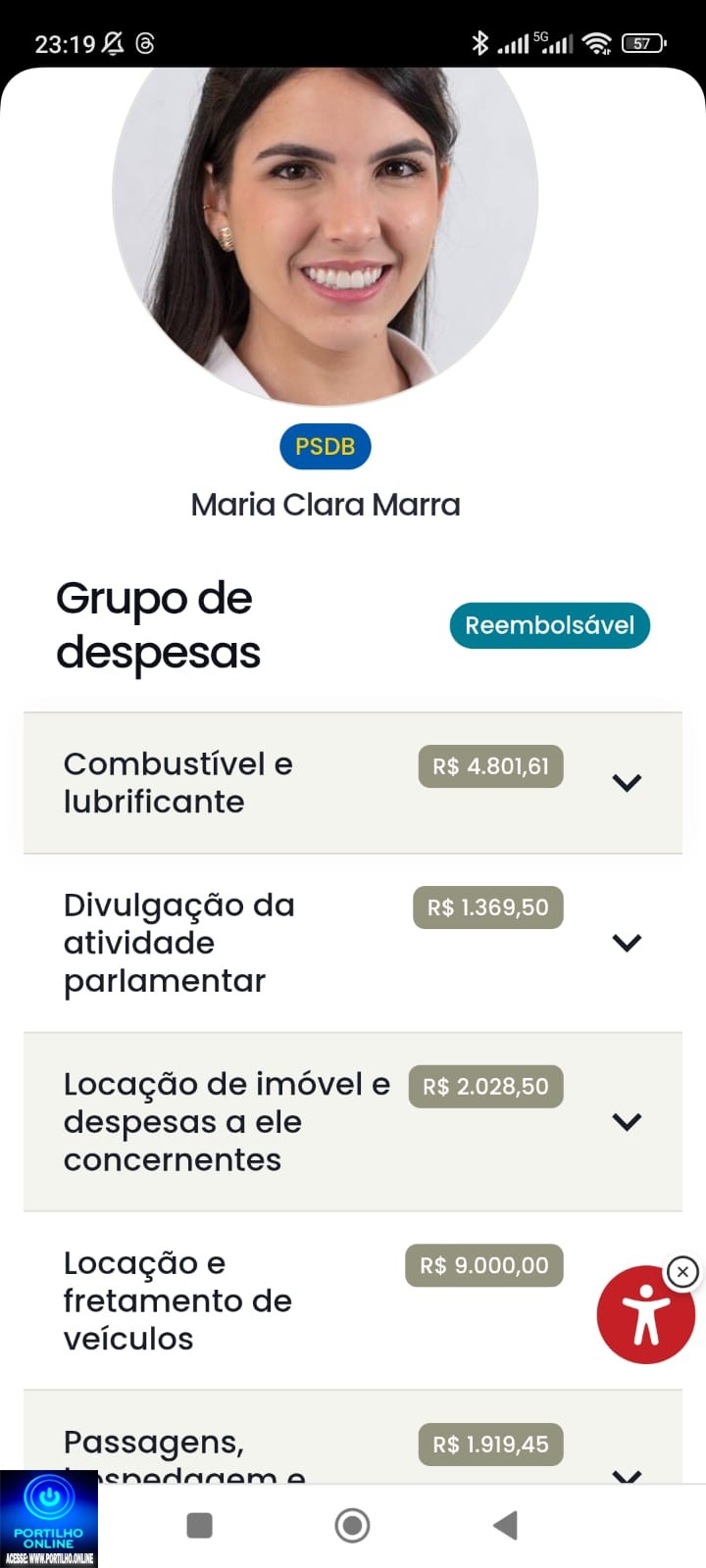Go to the system home screen
Screen dimensions: 706x1568
click(352, 1525)
